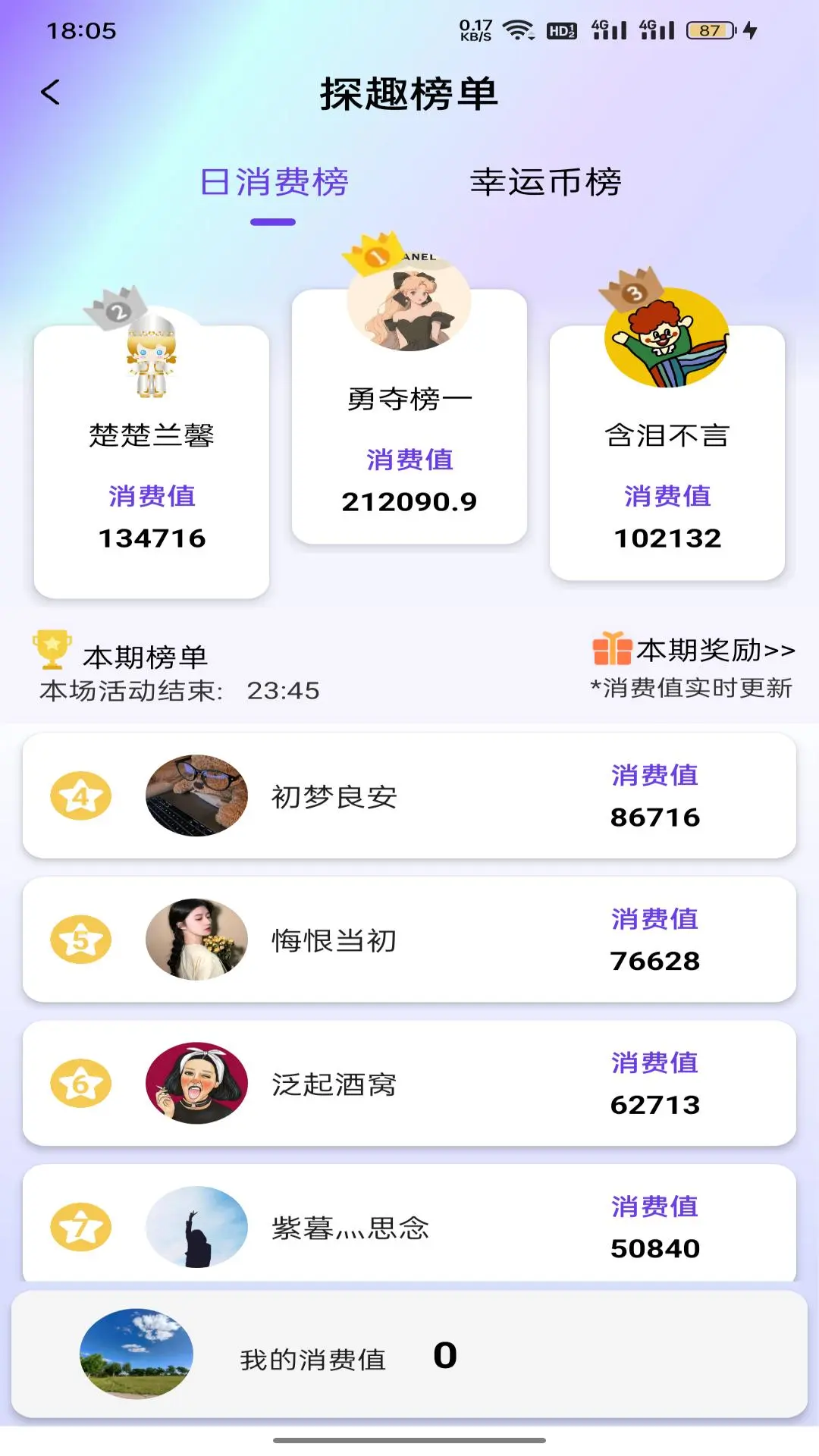Click the rank 7 star badge

[x=81, y=1227]
